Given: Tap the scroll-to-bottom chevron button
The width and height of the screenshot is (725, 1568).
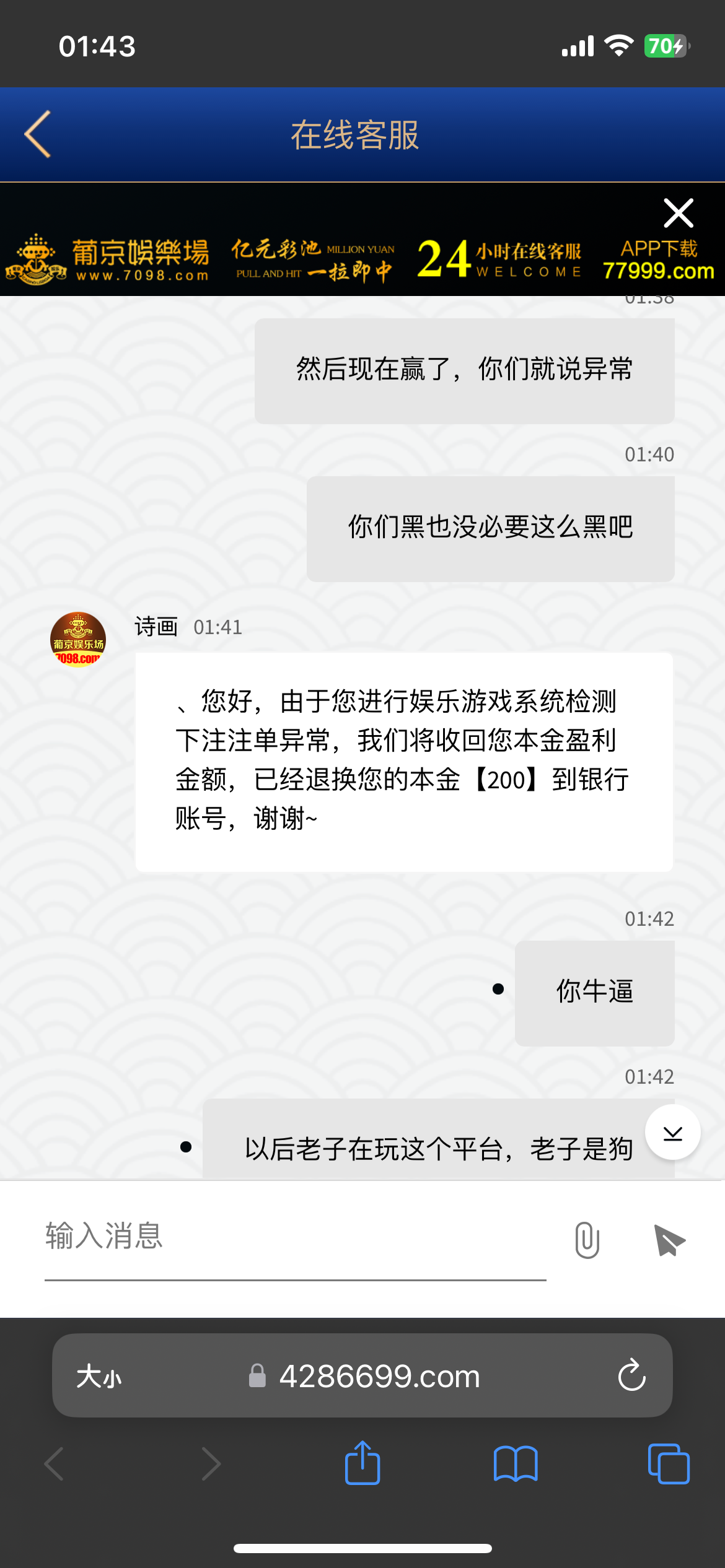Looking at the screenshot, I should (672, 1132).
